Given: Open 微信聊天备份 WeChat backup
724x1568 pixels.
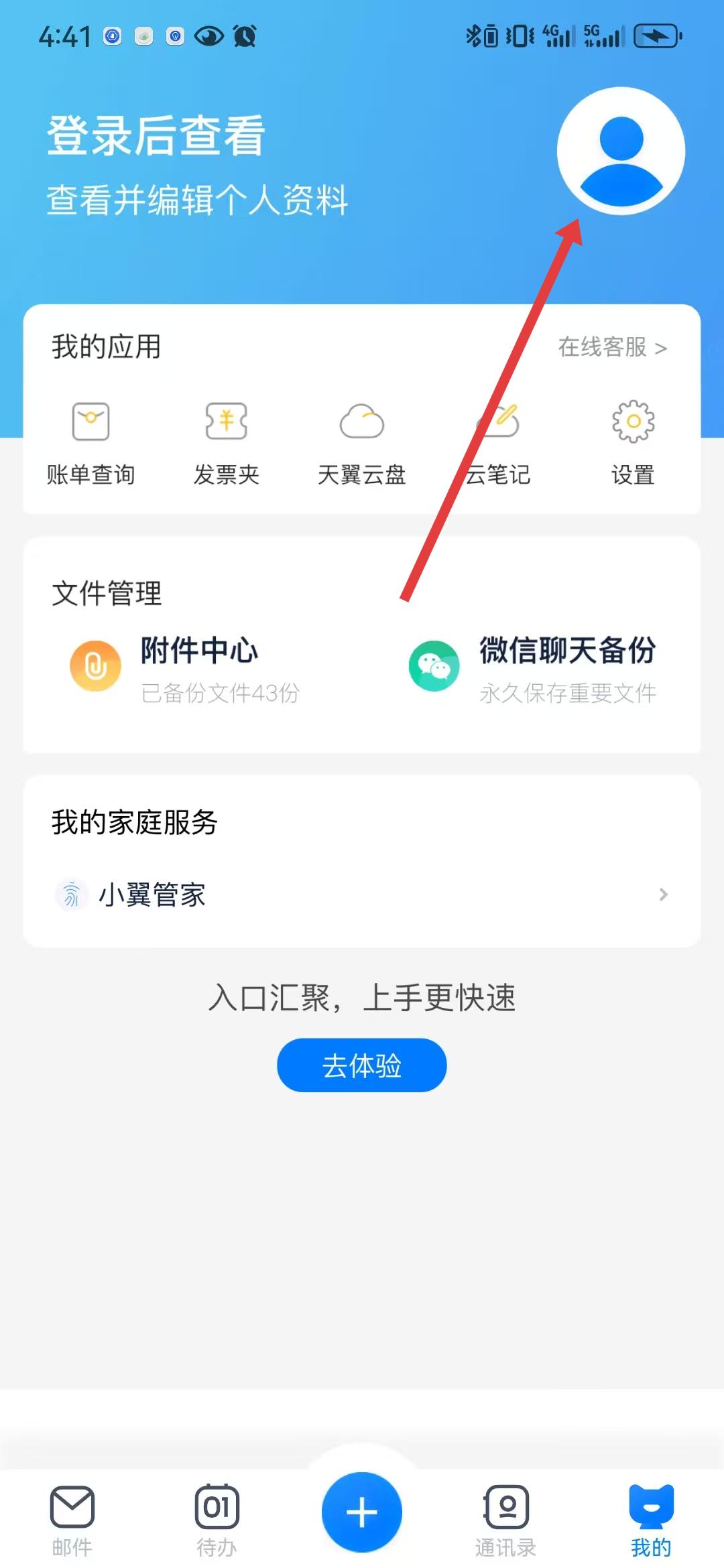Looking at the screenshot, I should pos(533,668).
